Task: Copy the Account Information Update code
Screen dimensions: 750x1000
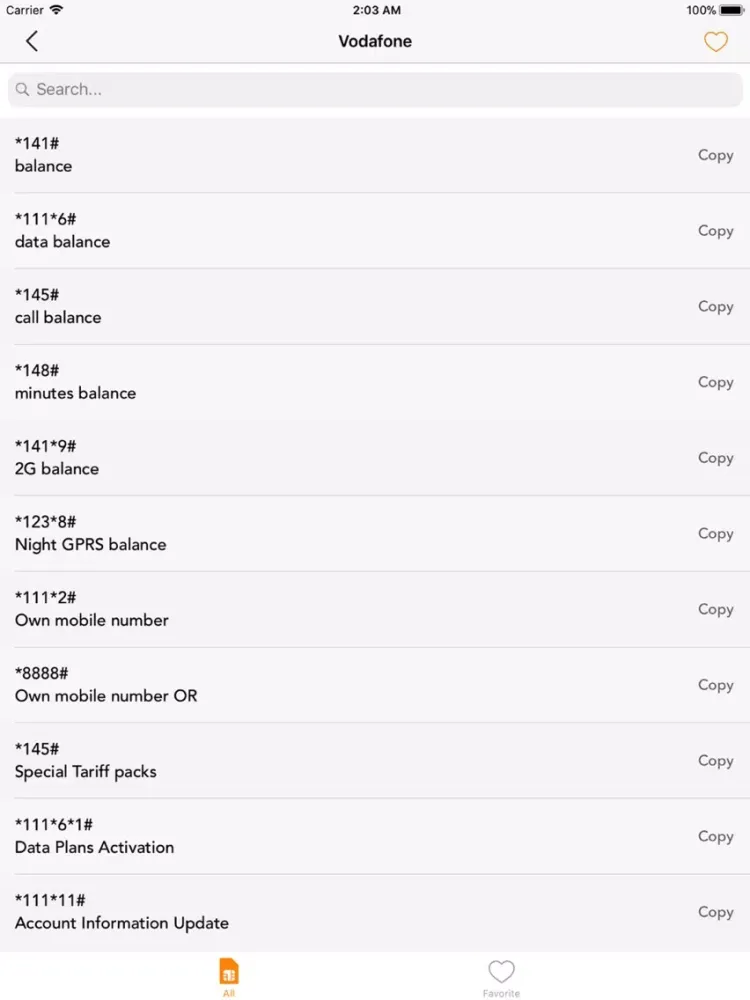Action: pyautogui.click(x=715, y=912)
